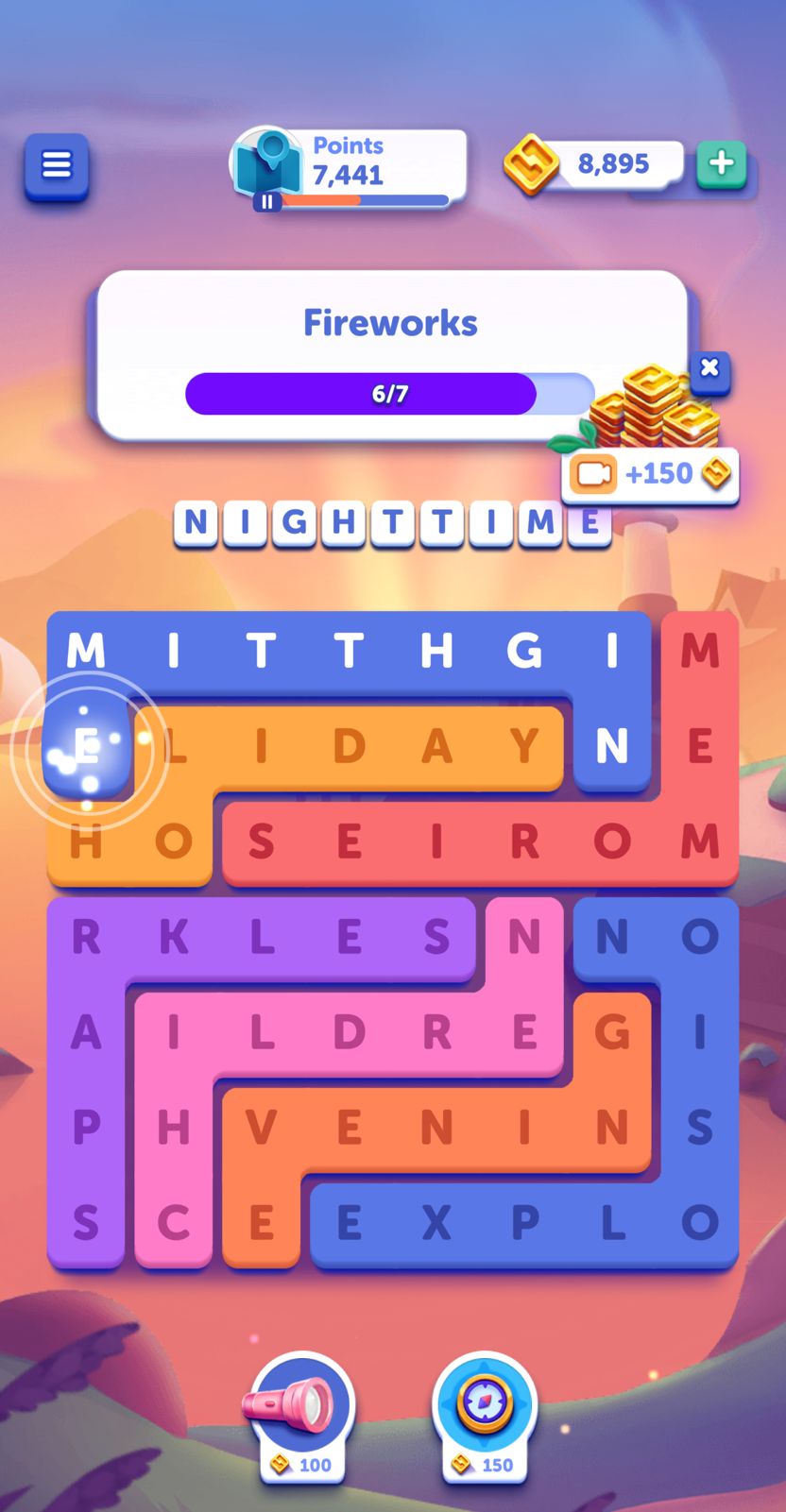Tap the V letter tile

tap(261, 1128)
